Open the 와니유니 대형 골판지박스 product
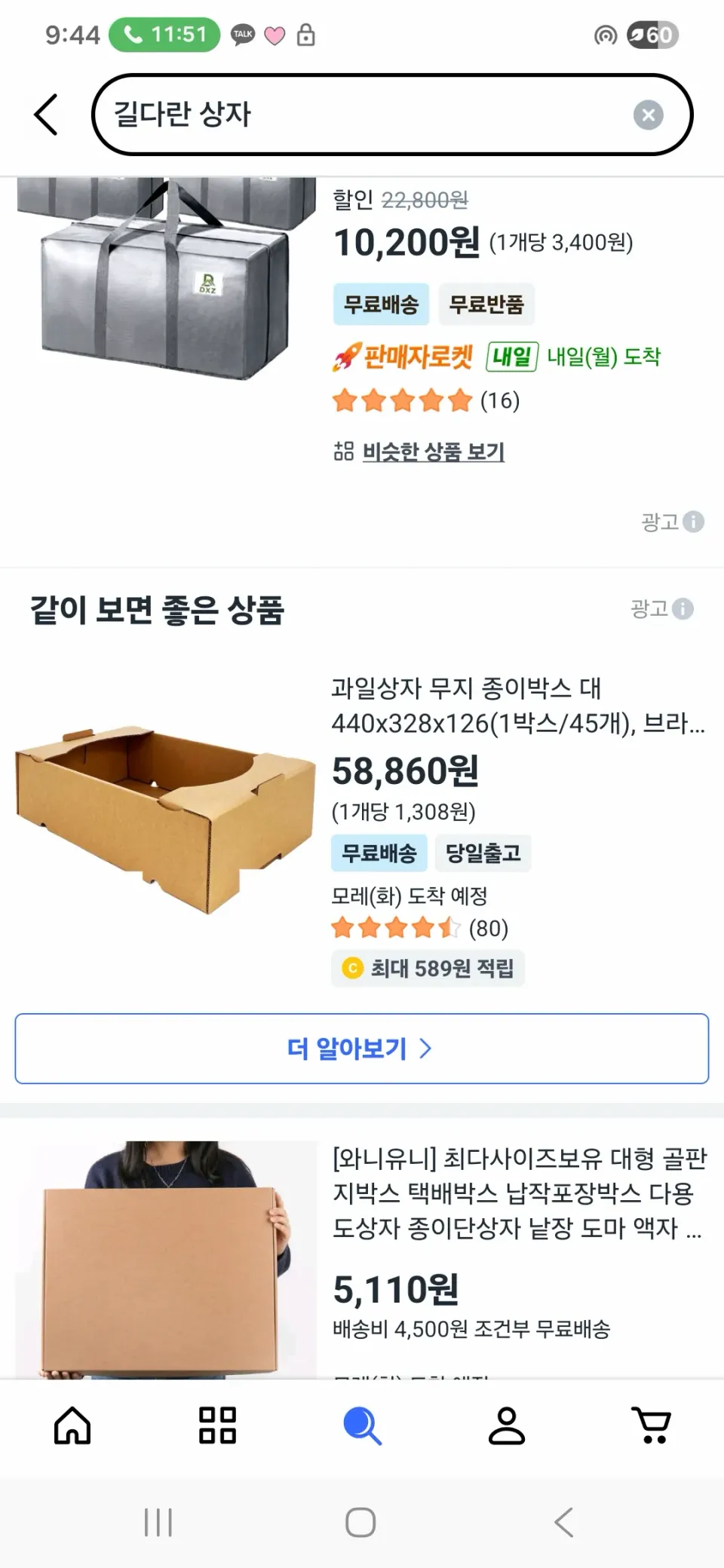 coord(520,1193)
